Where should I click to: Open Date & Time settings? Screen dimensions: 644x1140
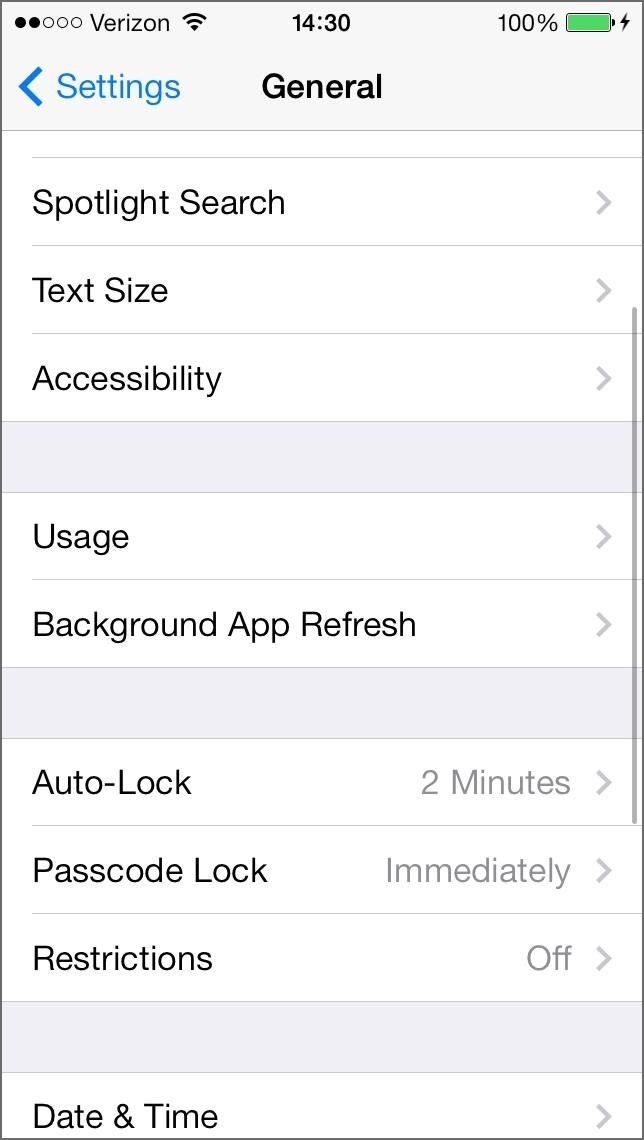click(320, 1114)
